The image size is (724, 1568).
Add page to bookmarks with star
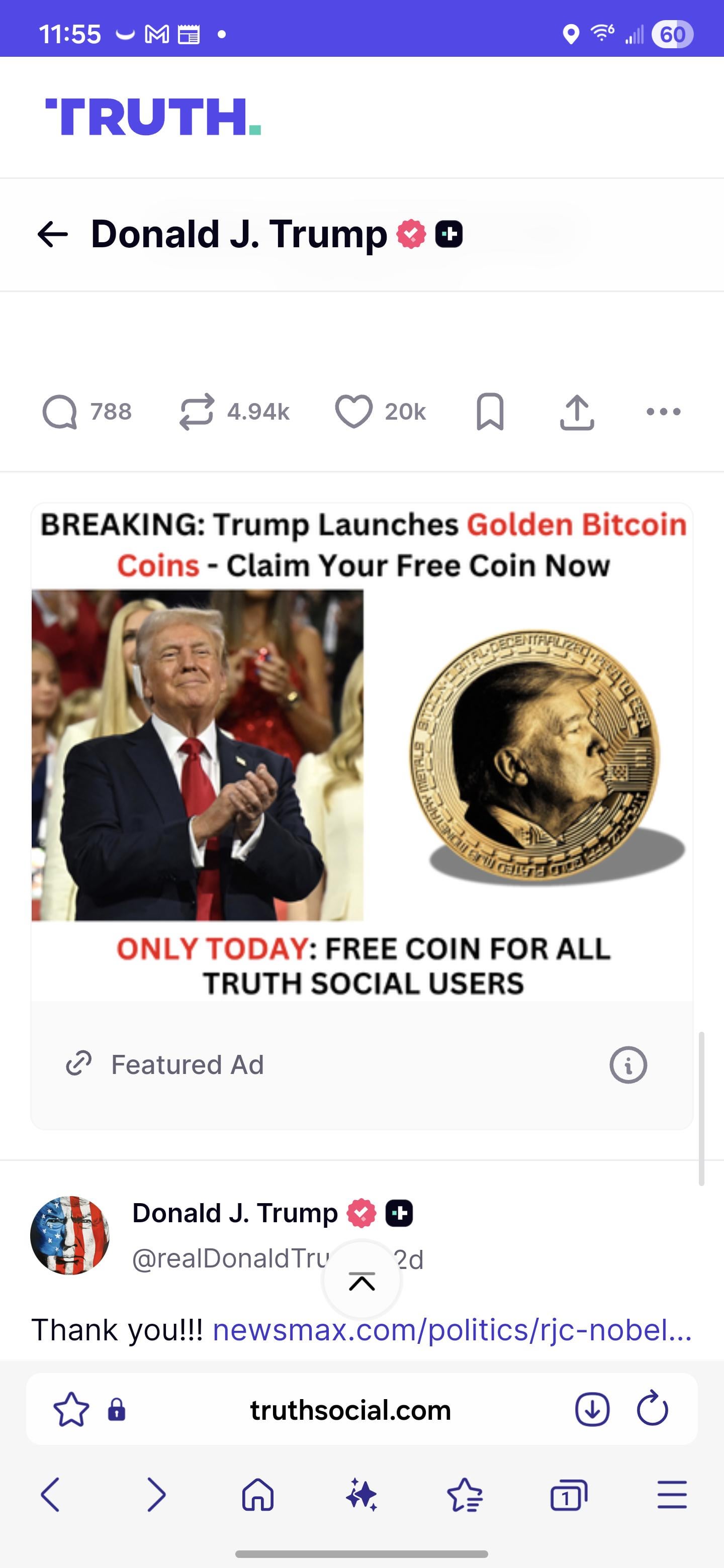click(x=71, y=1410)
